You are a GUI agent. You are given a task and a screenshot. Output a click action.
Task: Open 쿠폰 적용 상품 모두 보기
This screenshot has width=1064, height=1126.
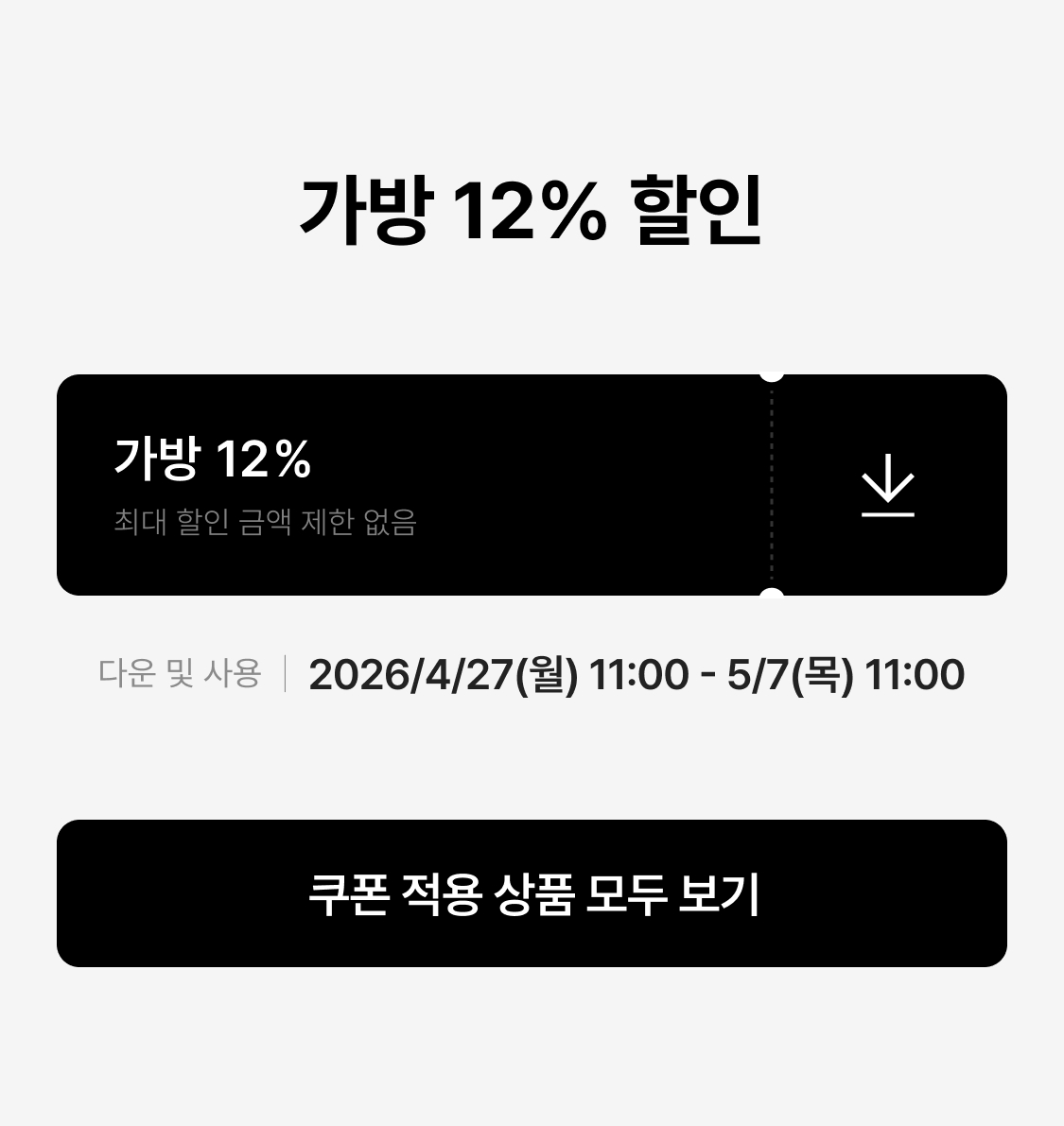[x=532, y=893]
